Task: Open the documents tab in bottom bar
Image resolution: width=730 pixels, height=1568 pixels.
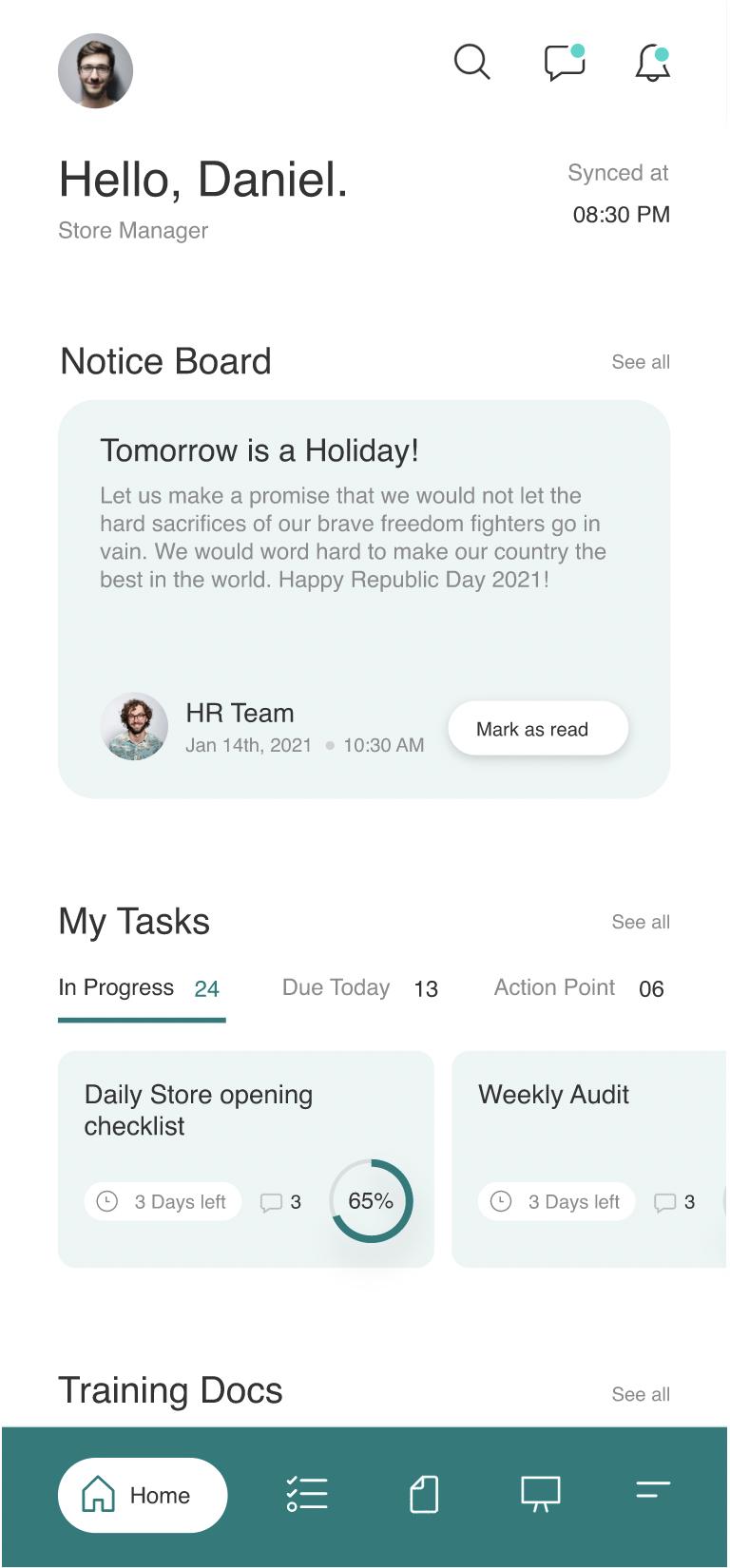Action: [x=424, y=1494]
